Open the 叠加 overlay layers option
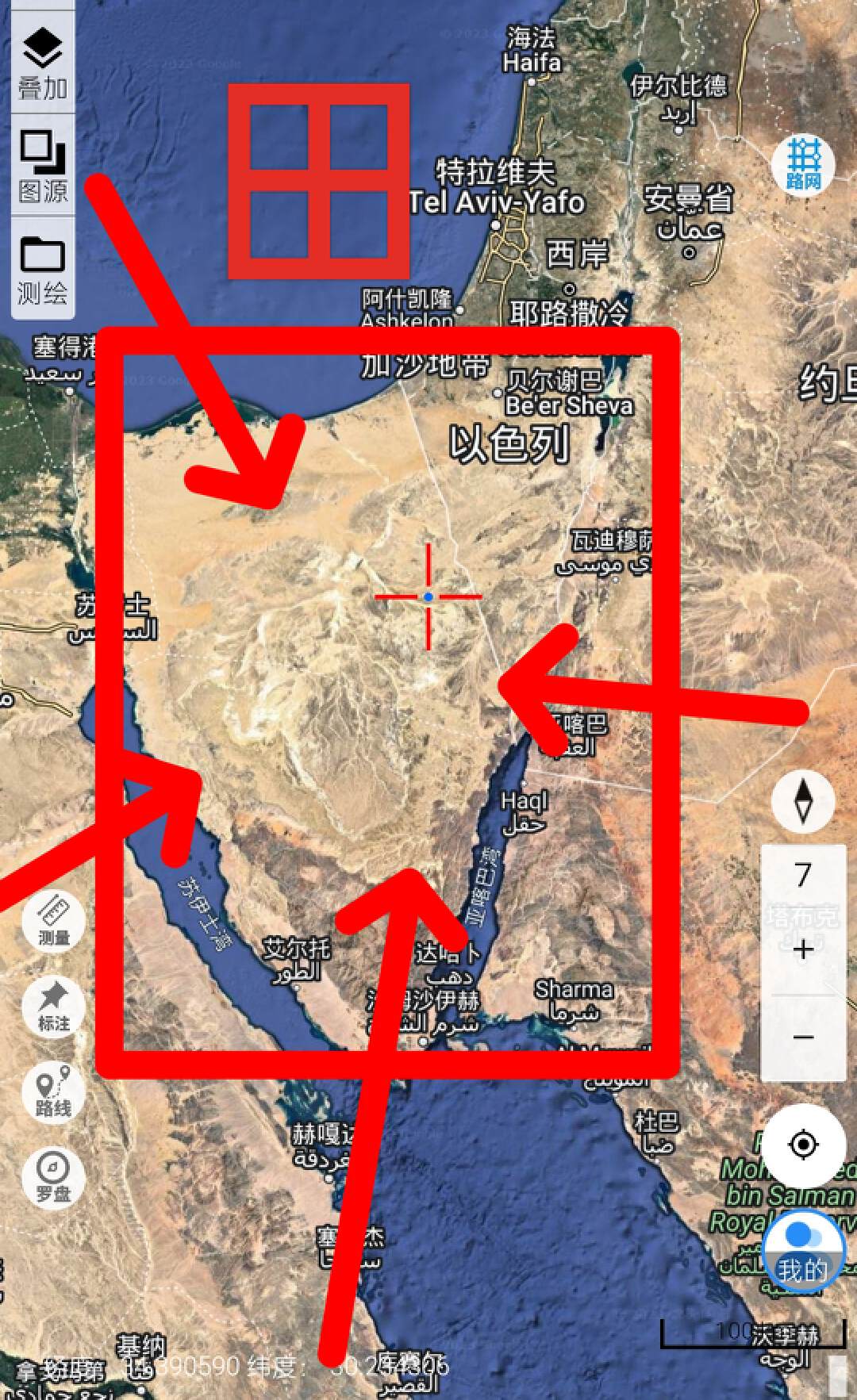Viewport: 857px width, 1400px height. click(x=43, y=63)
